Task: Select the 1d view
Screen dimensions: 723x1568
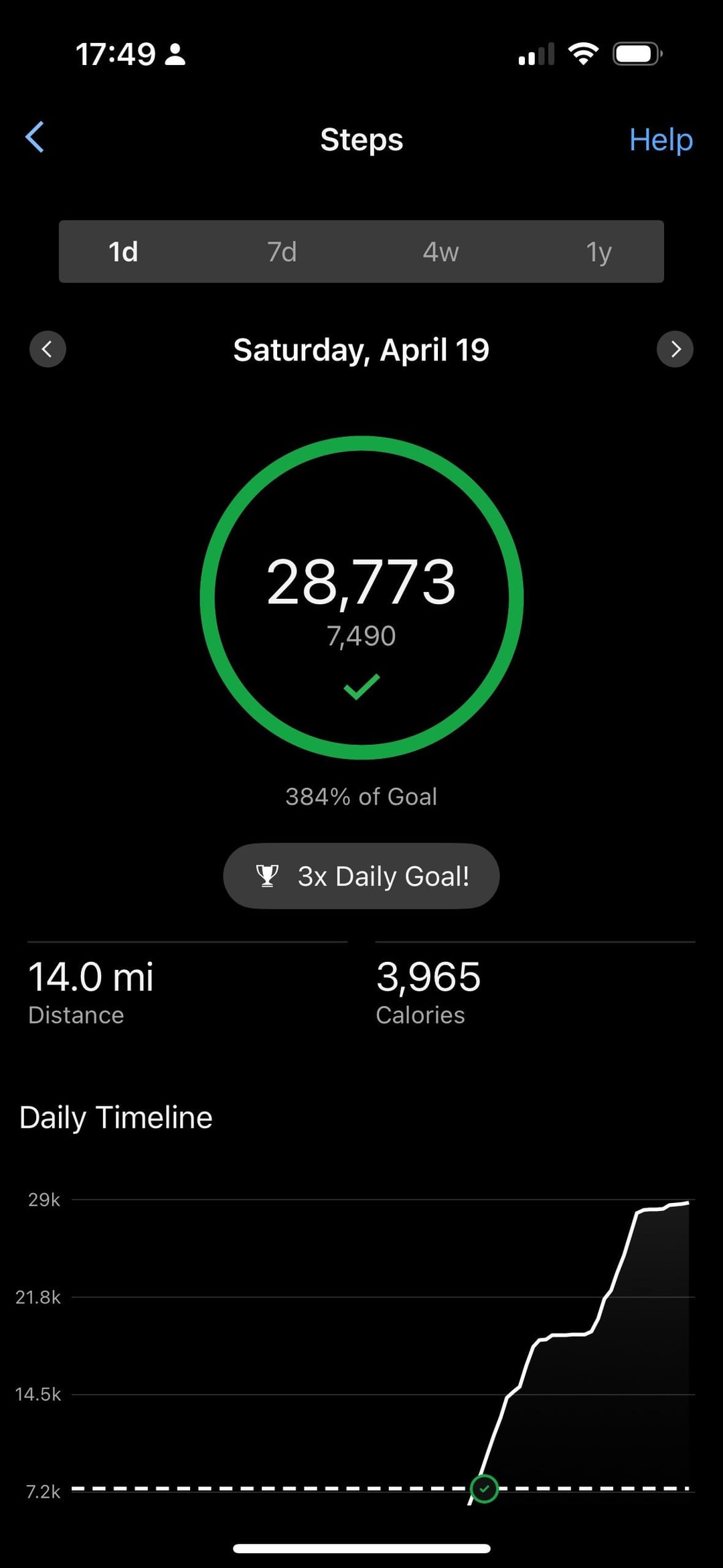Action: [x=123, y=252]
